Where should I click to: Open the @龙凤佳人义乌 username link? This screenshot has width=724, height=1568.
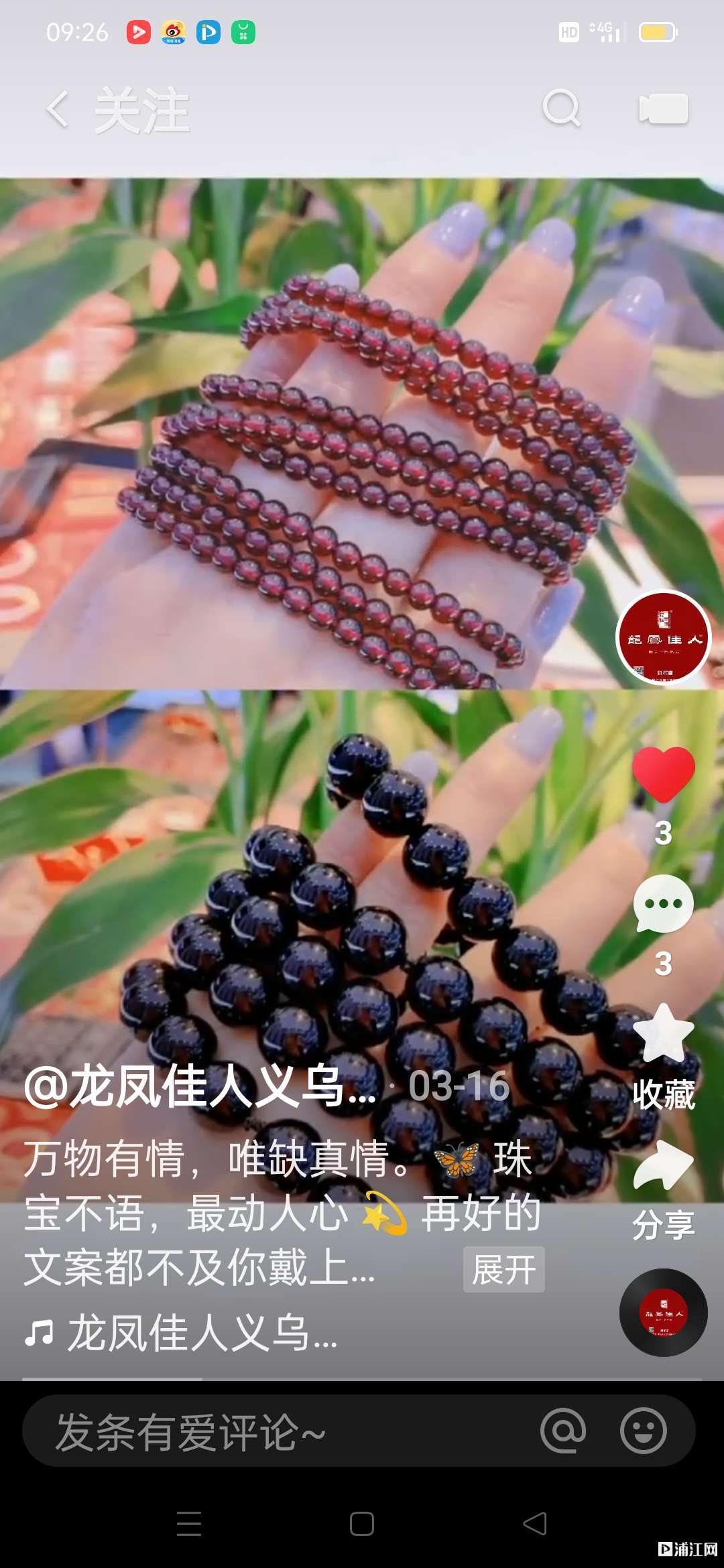tap(201, 1087)
